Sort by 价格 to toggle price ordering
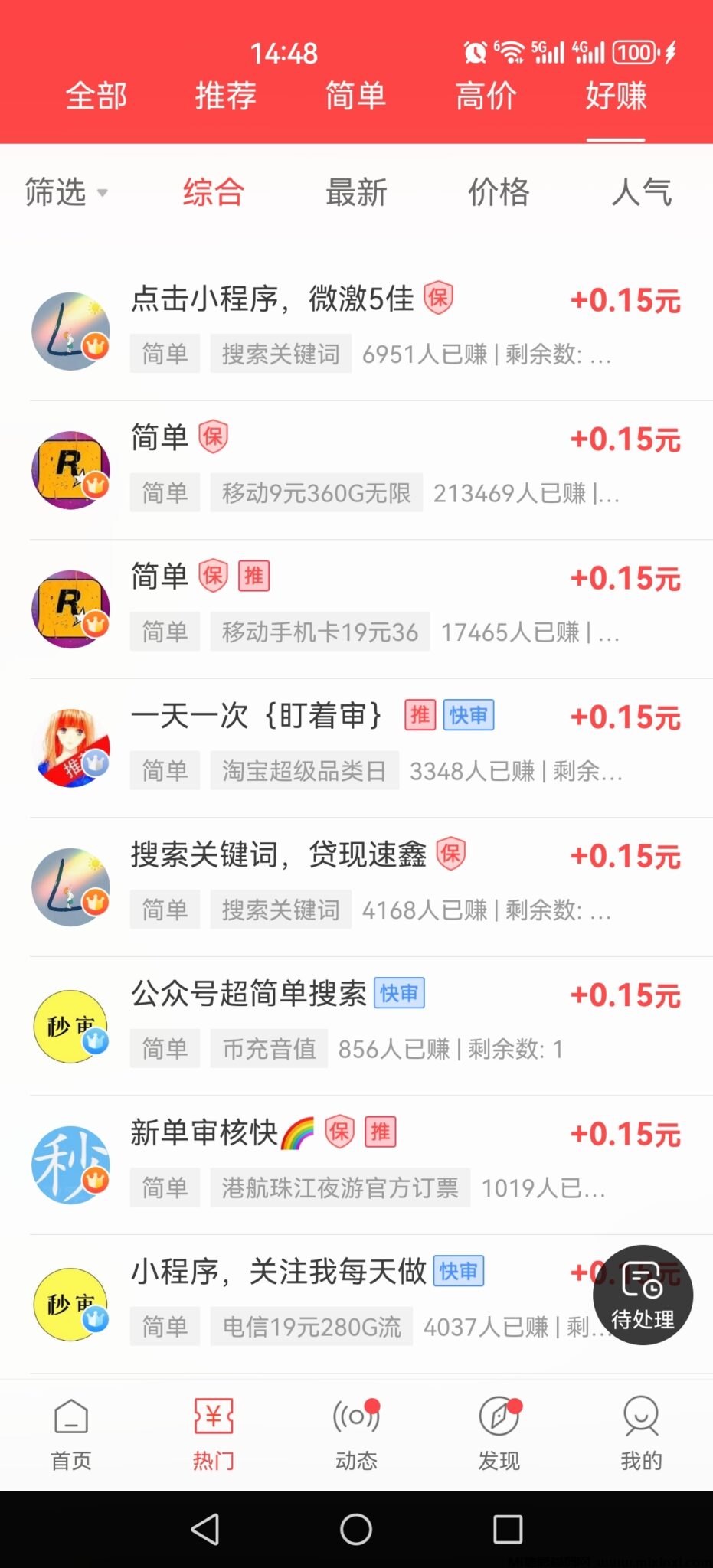Screen dimensions: 713x1568 pos(499,194)
